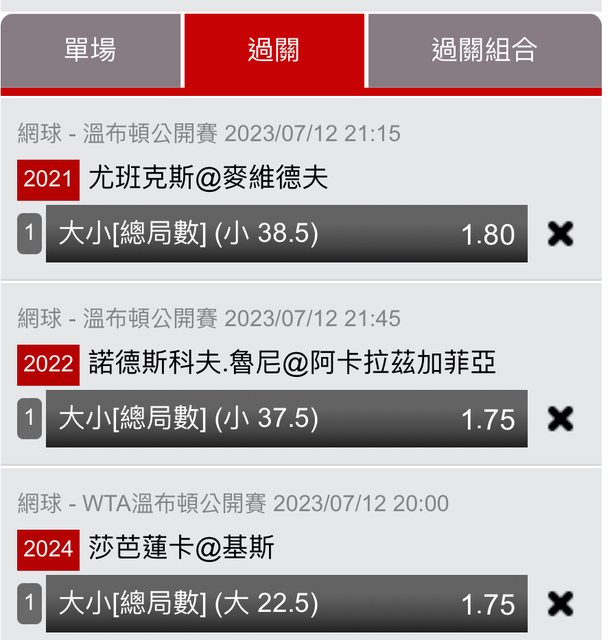Viewport: 610px width, 640px height.
Task: Remove the 尤班克斯@麥維德夫 bet
Action: 561,234
